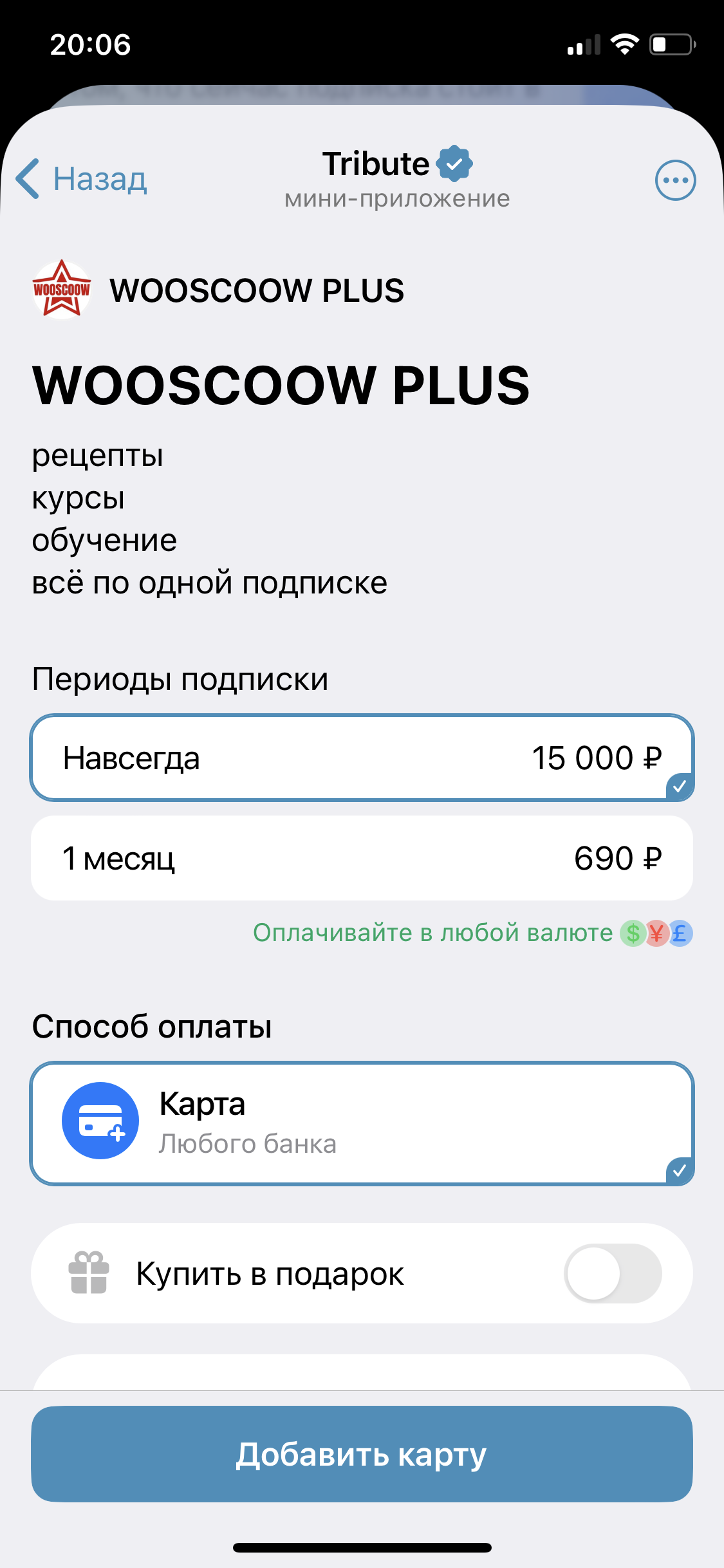724x1568 pixels.
Task: Tap the home indicator bar at bottom
Action: click(362, 1547)
